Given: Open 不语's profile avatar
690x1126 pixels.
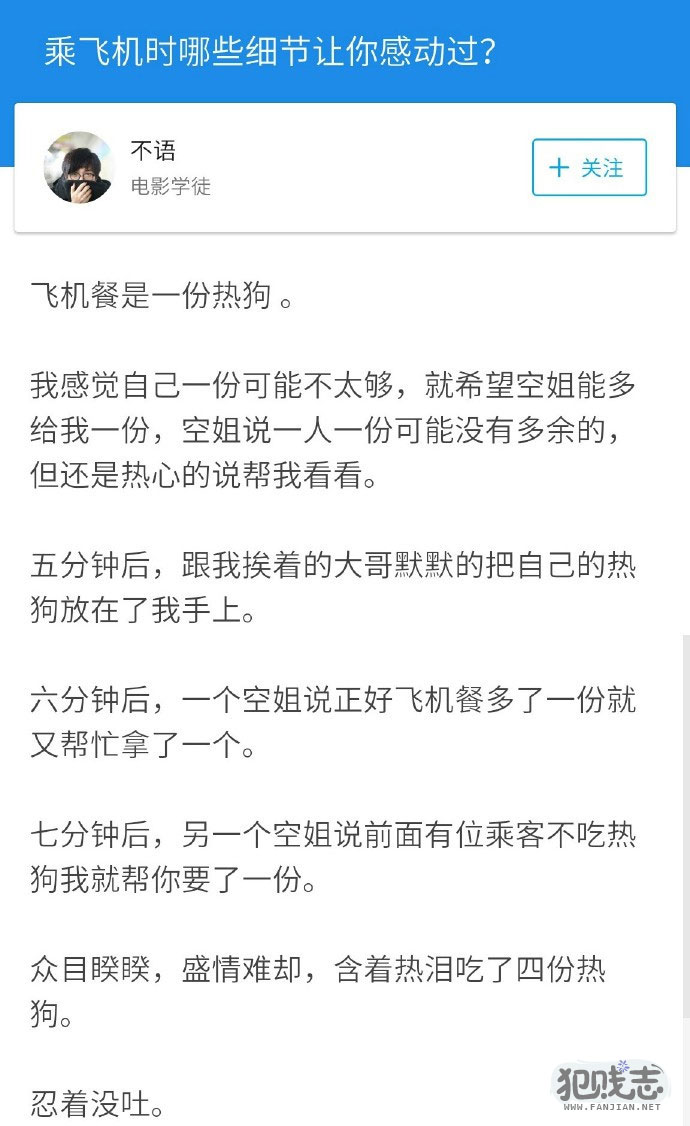Looking at the screenshot, I should pyautogui.click(x=79, y=167).
